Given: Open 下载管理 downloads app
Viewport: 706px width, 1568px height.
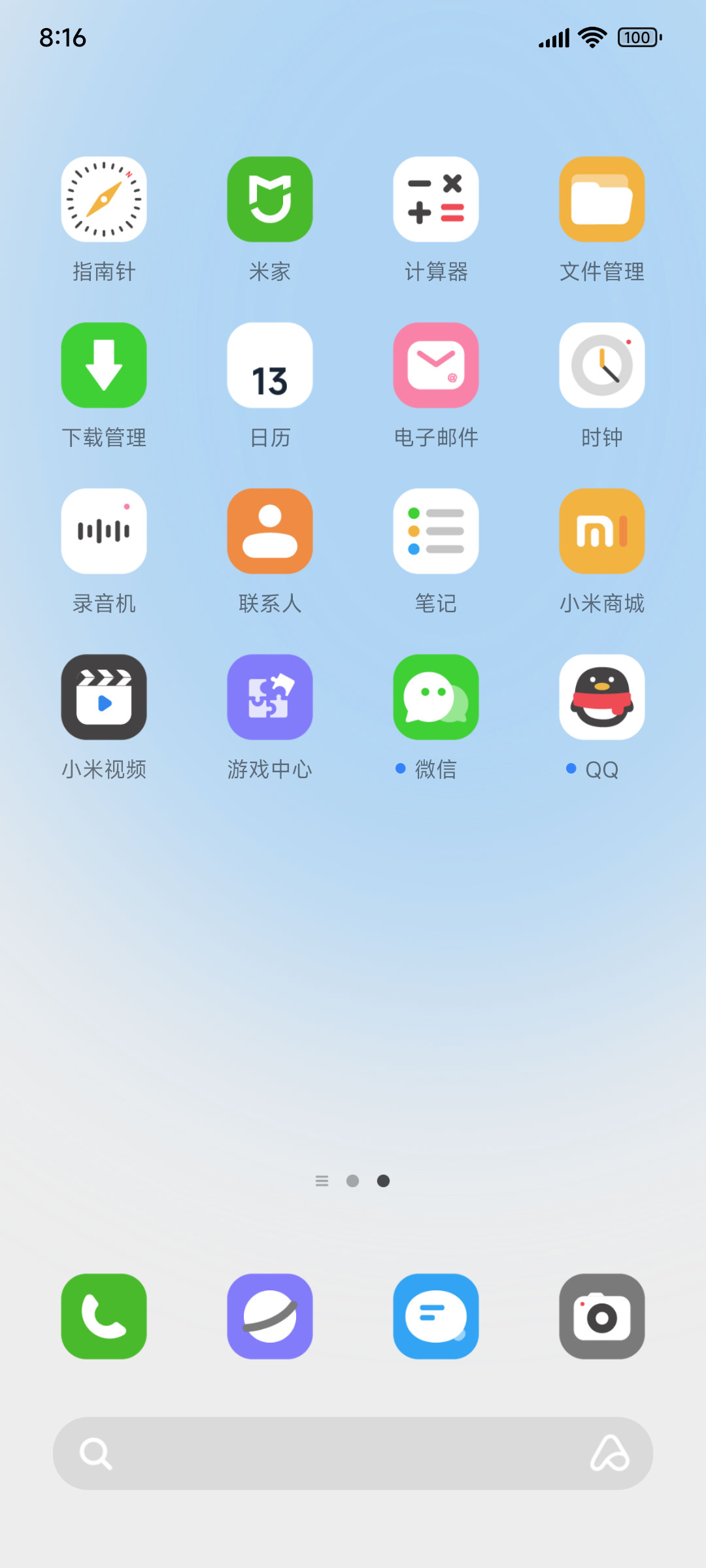Looking at the screenshot, I should pyautogui.click(x=104, y=365).
